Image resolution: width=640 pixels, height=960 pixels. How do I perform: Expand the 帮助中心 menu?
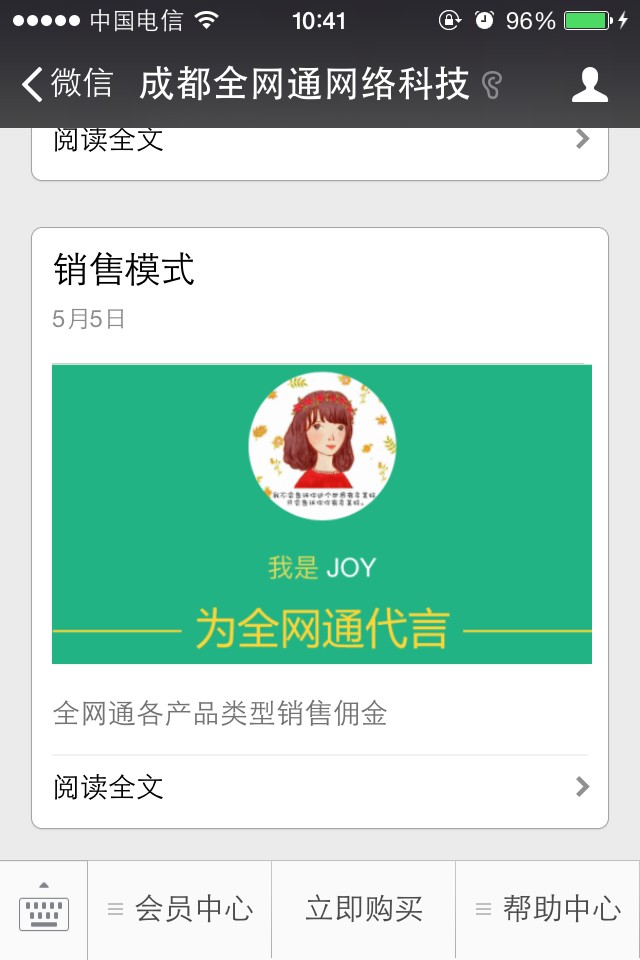click(548, 909)
